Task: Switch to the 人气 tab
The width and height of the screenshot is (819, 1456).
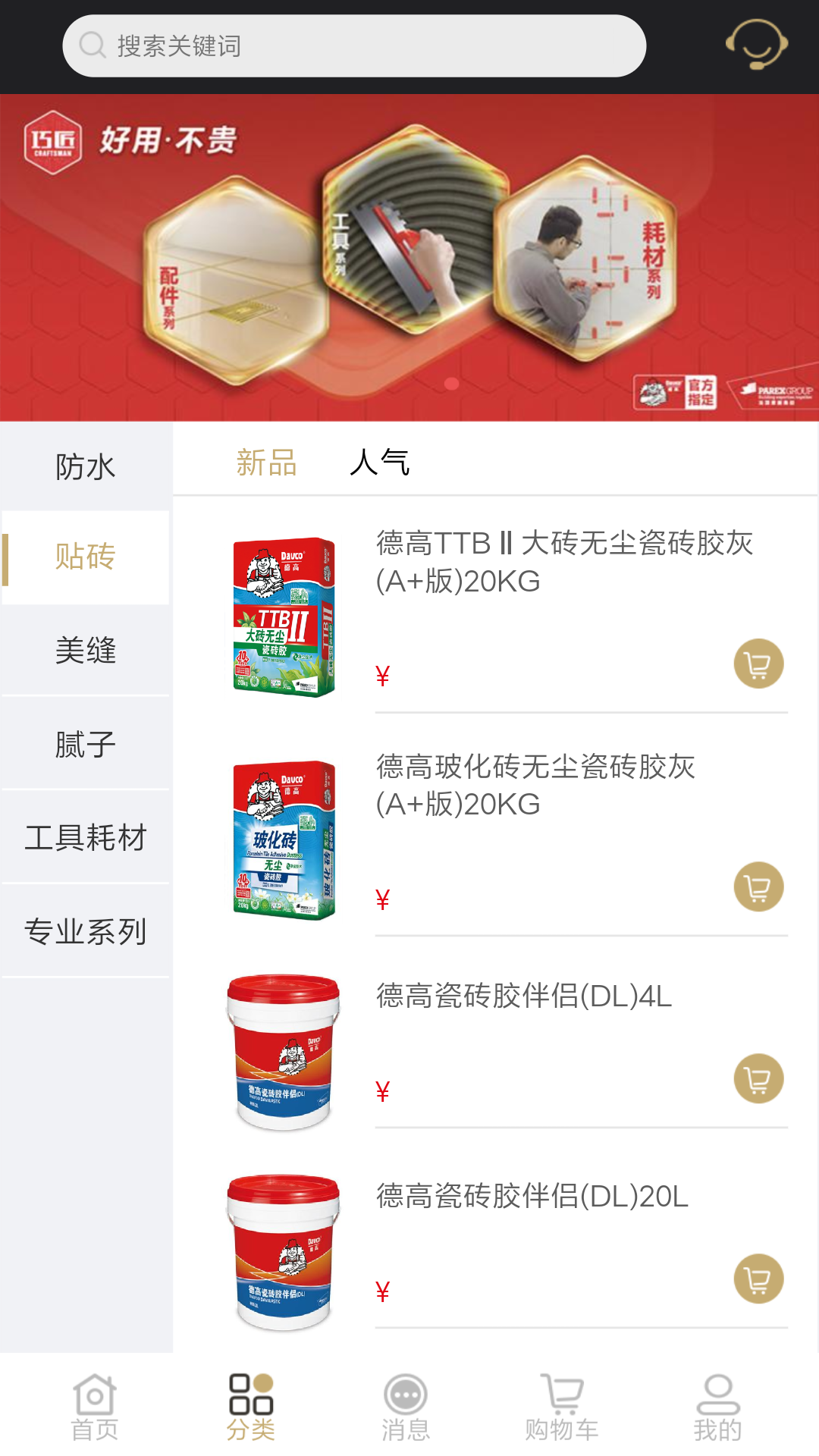Action: [x=379, y=463]
